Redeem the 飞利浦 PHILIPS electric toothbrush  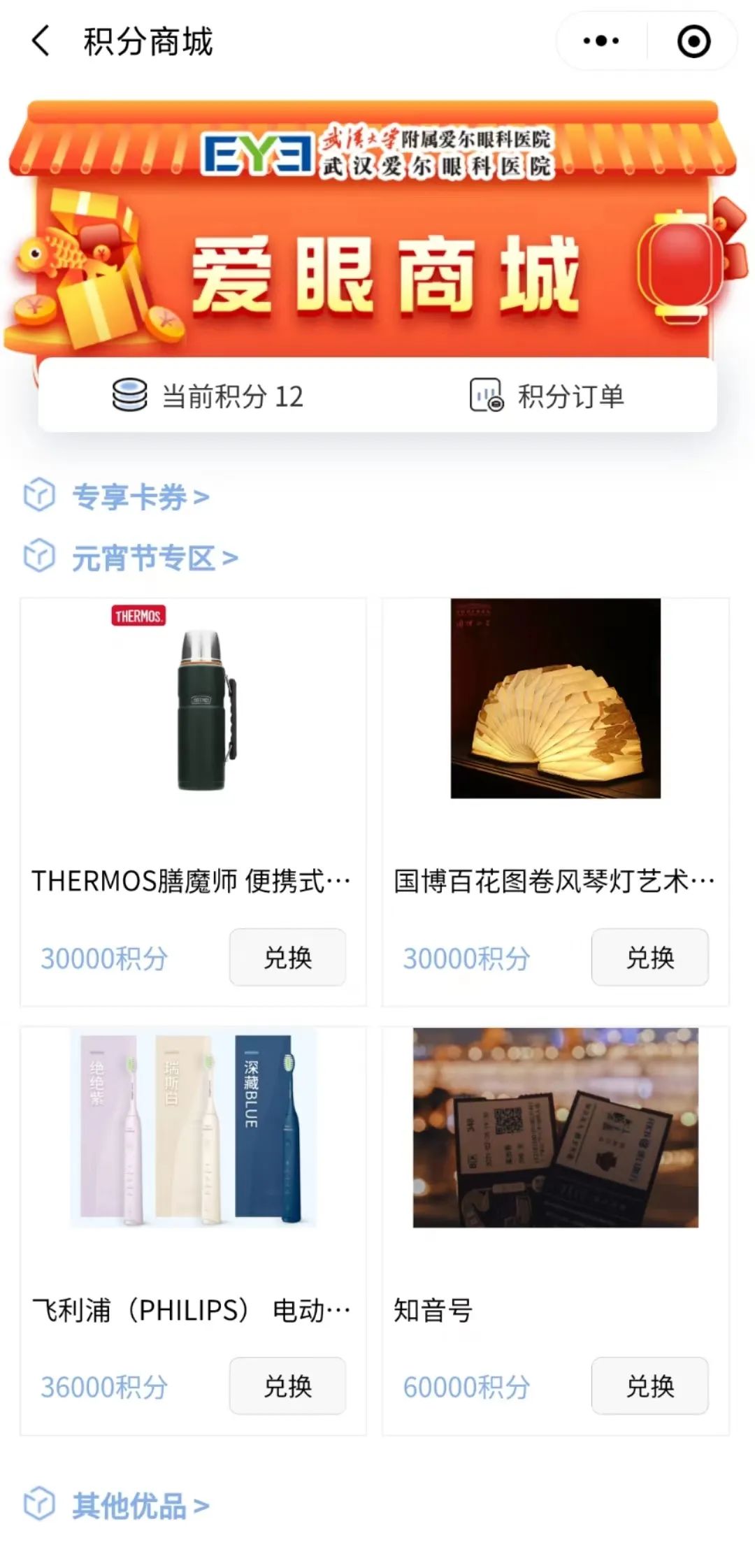(287, 1386)
